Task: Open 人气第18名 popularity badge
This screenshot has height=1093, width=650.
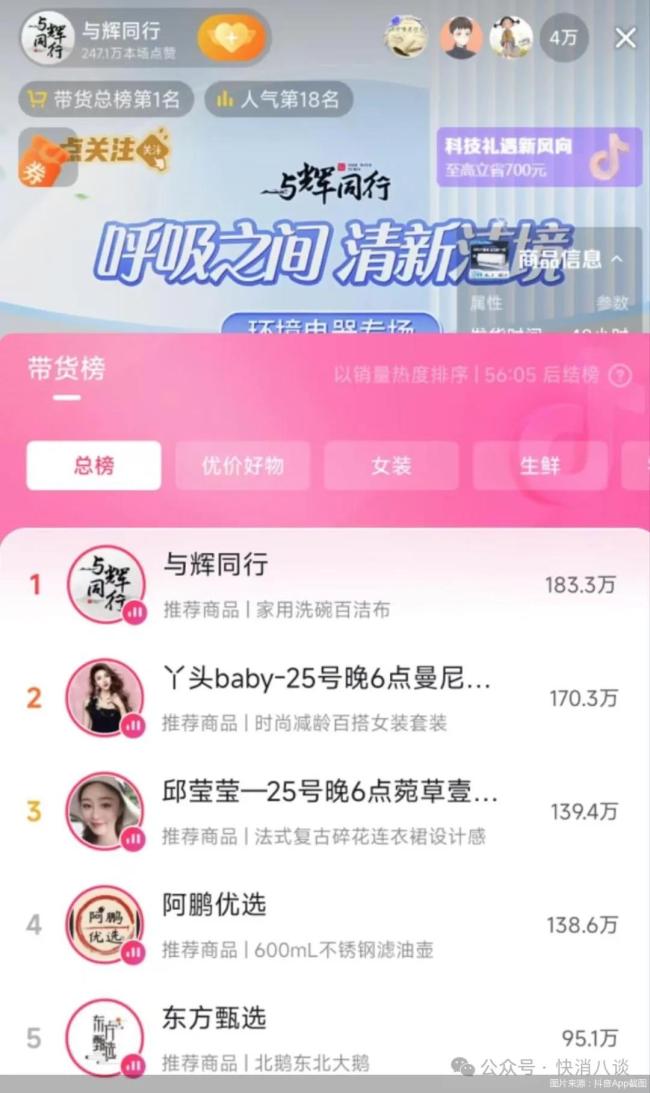Action: 279,99
